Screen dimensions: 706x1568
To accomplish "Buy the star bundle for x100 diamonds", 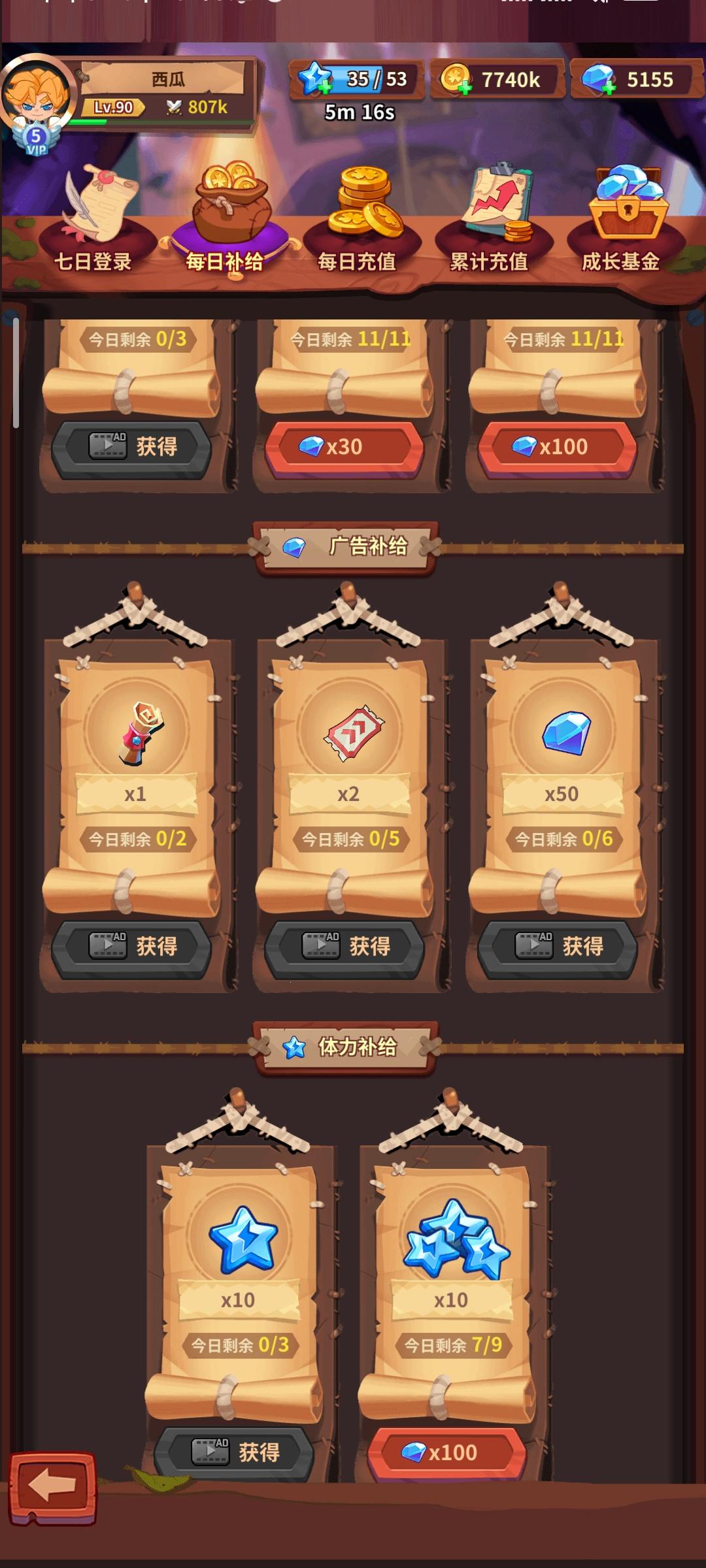I will 448,1453.
